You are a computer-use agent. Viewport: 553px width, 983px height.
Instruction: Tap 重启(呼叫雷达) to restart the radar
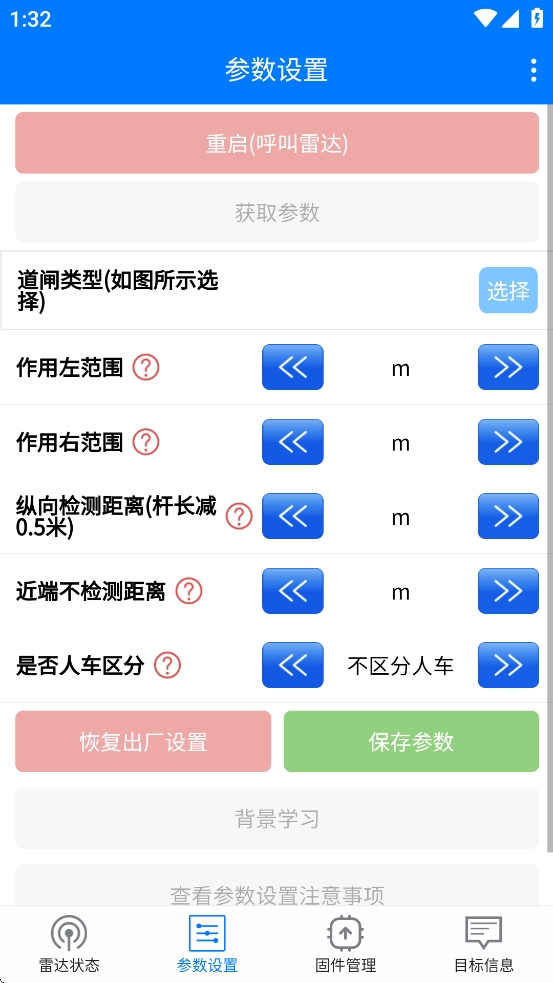276,143
